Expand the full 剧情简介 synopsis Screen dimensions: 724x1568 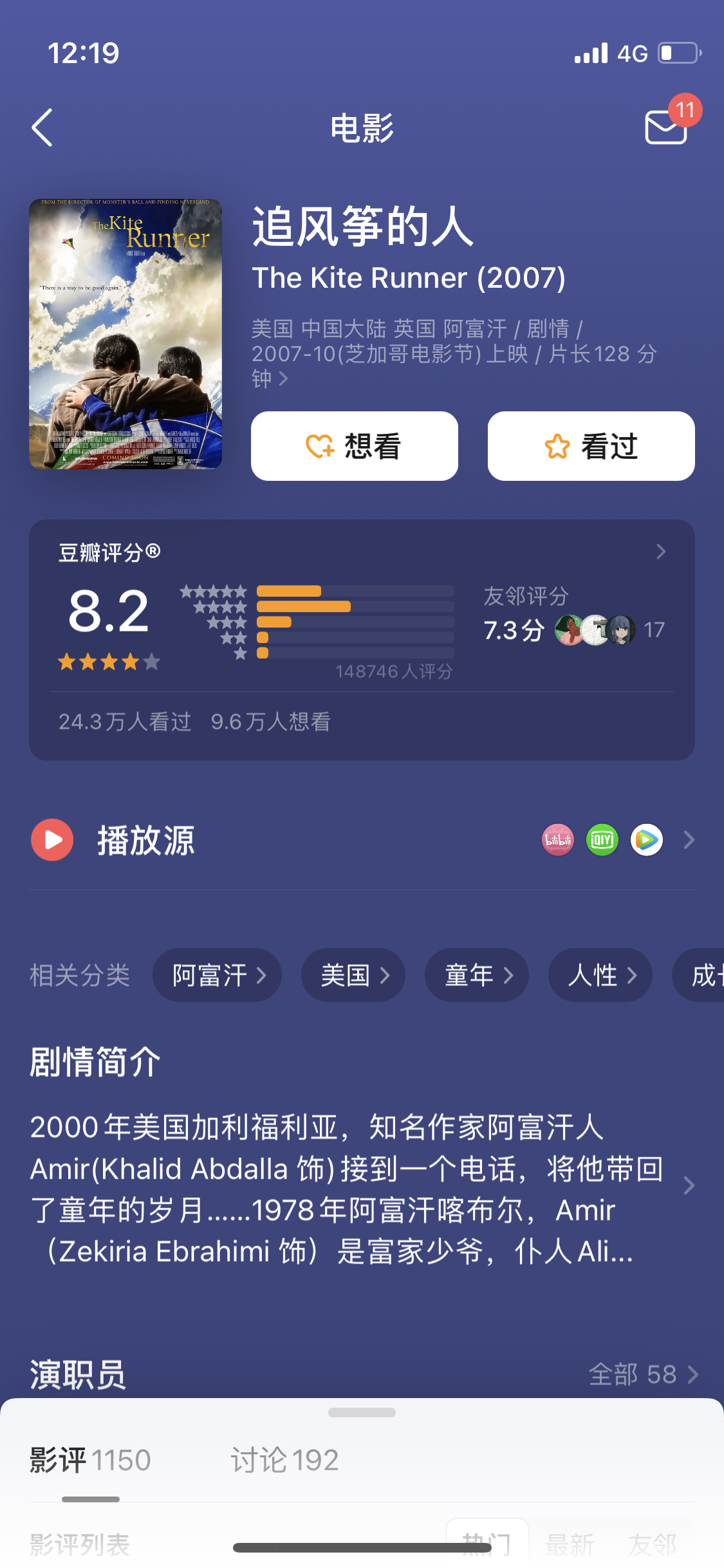pos(689,1186)
